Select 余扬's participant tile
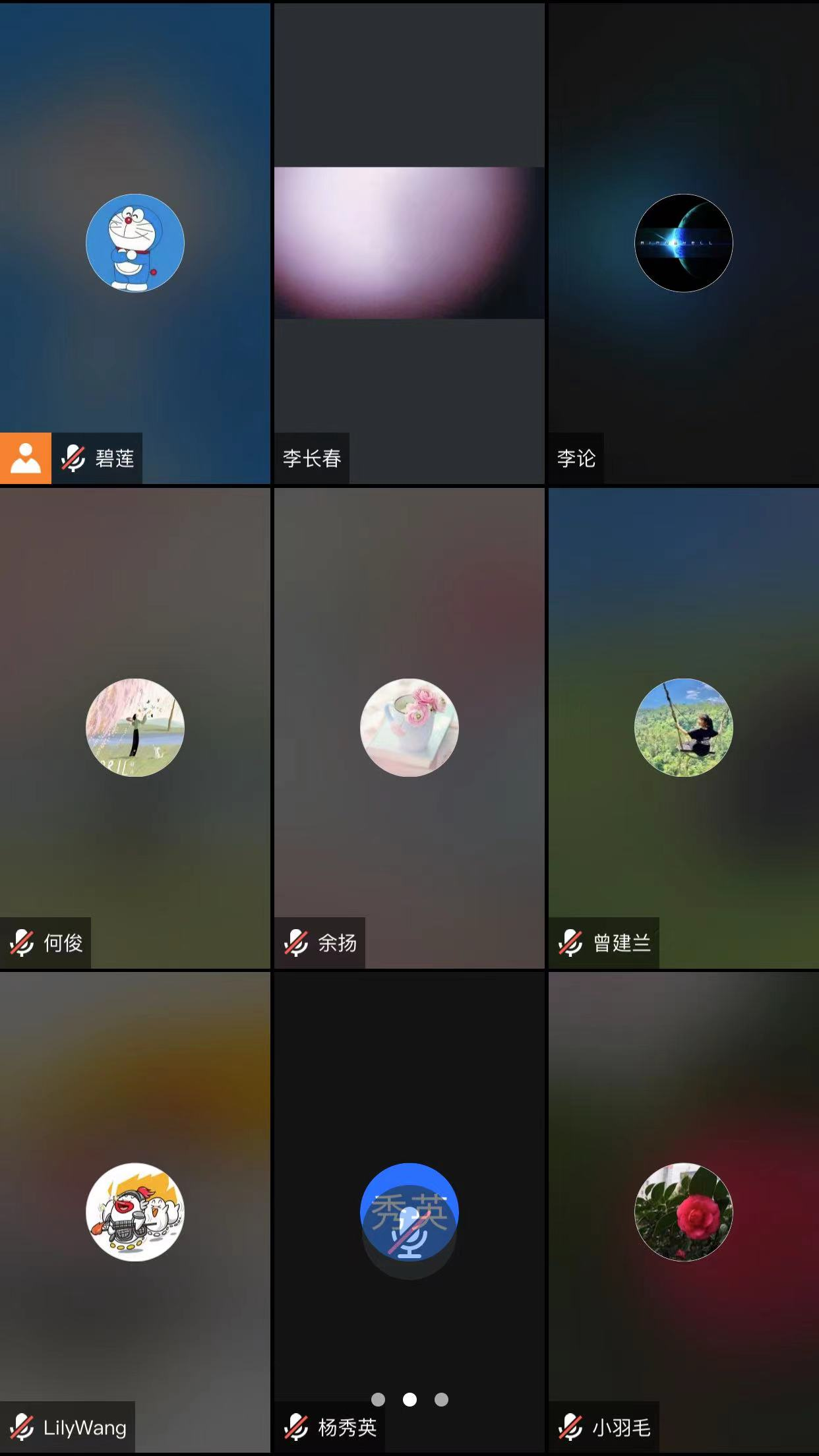 click(409, 727)
